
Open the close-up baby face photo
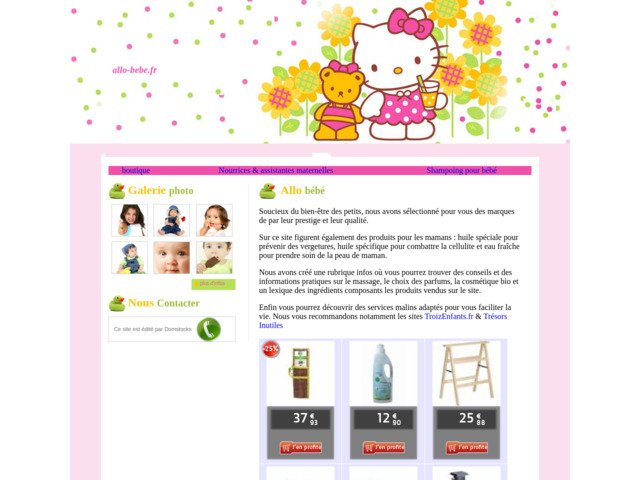click(x=172, y=258)
